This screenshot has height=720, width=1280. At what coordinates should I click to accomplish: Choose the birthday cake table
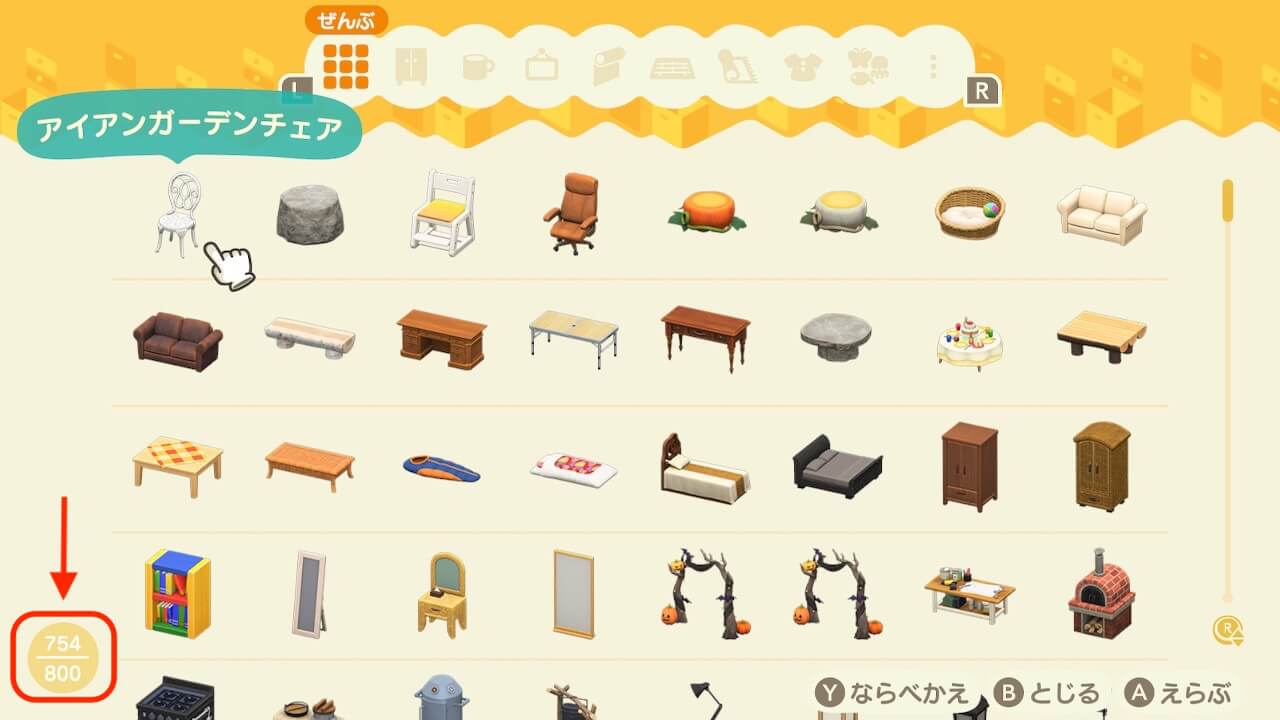969,341
